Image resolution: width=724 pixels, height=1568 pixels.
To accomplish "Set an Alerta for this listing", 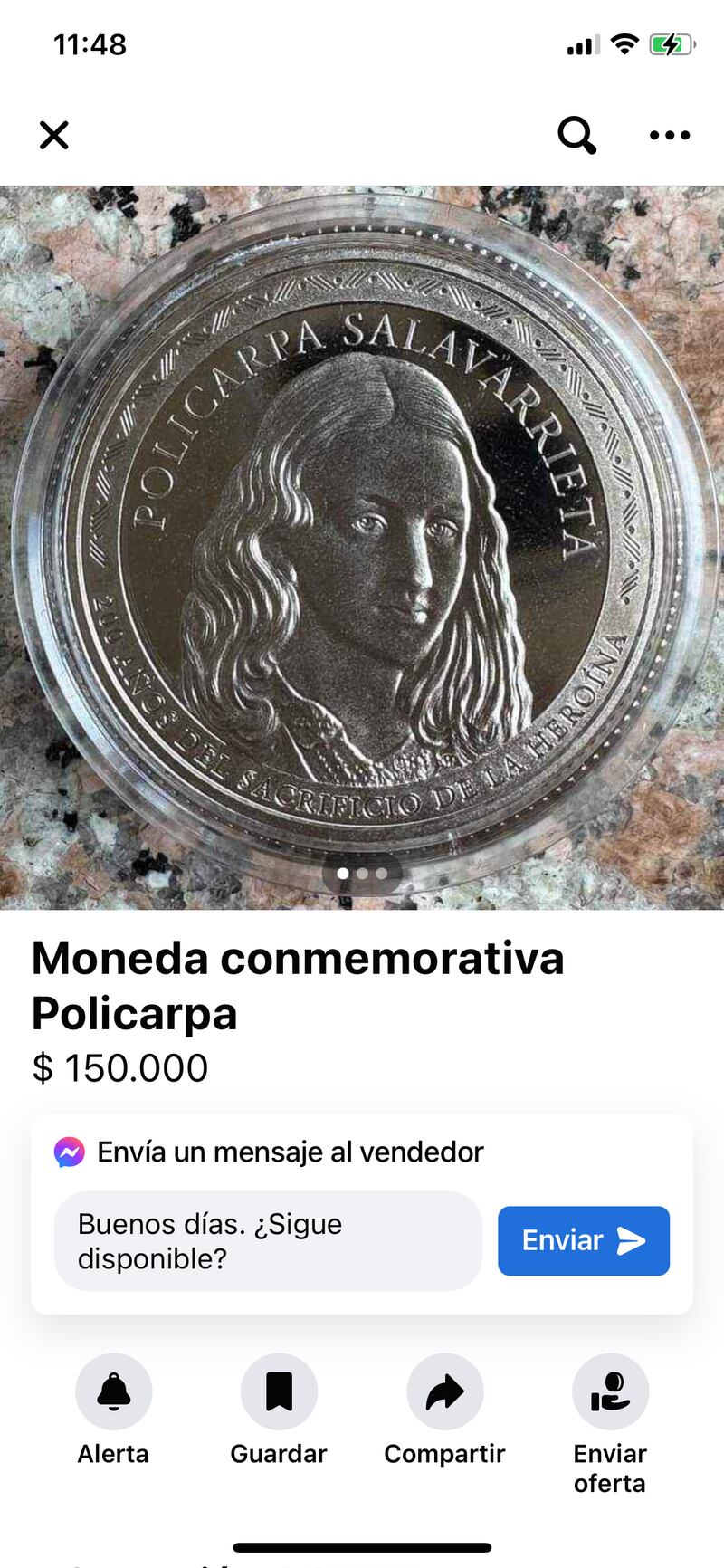I will click(x=113, y=1392).
